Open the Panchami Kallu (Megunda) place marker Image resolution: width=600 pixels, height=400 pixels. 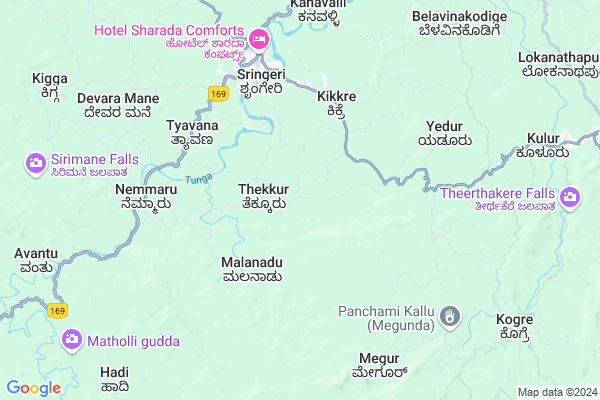450,319
